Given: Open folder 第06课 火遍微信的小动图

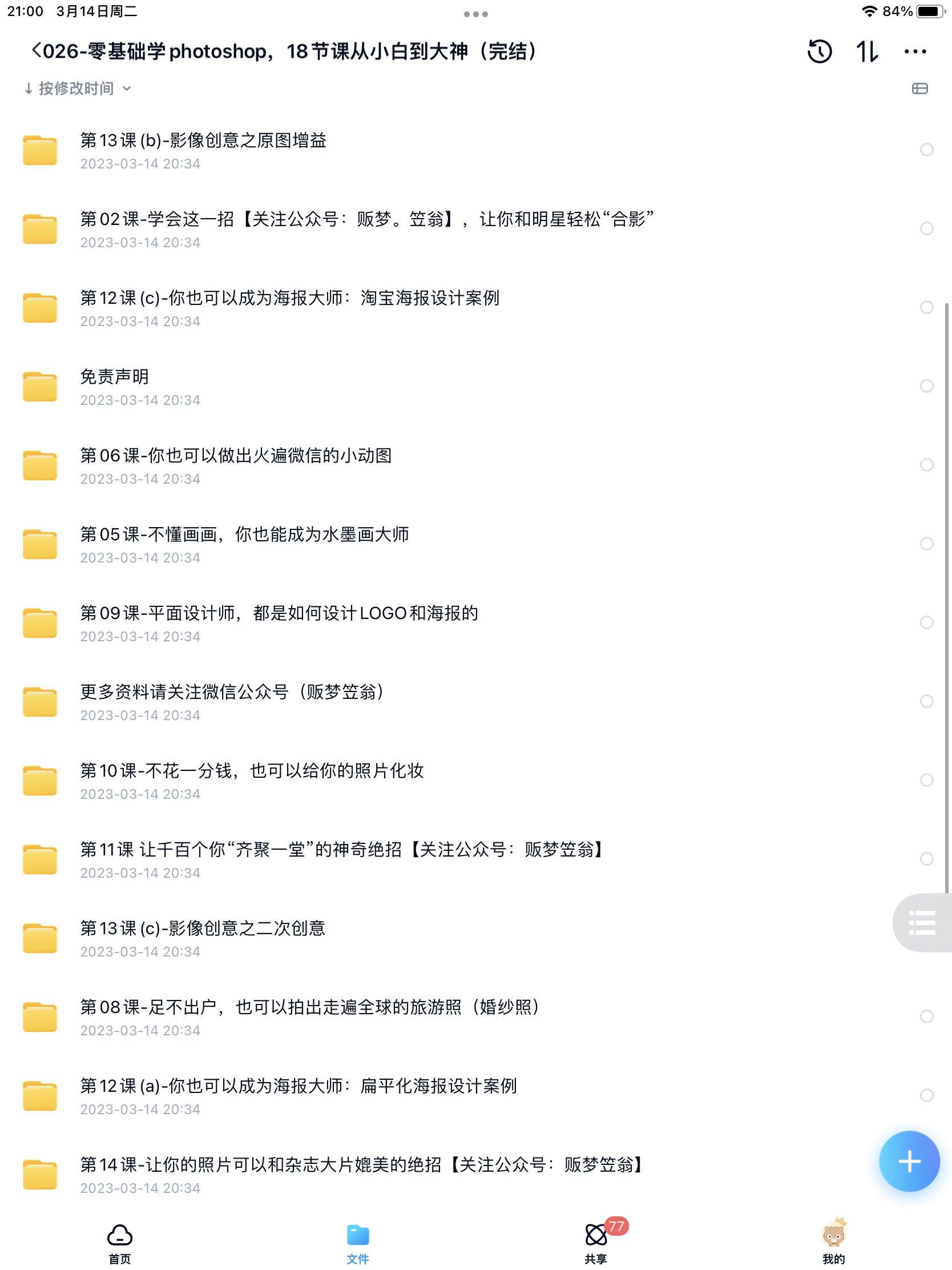Looking at the screenshot, I should [235, 456].
